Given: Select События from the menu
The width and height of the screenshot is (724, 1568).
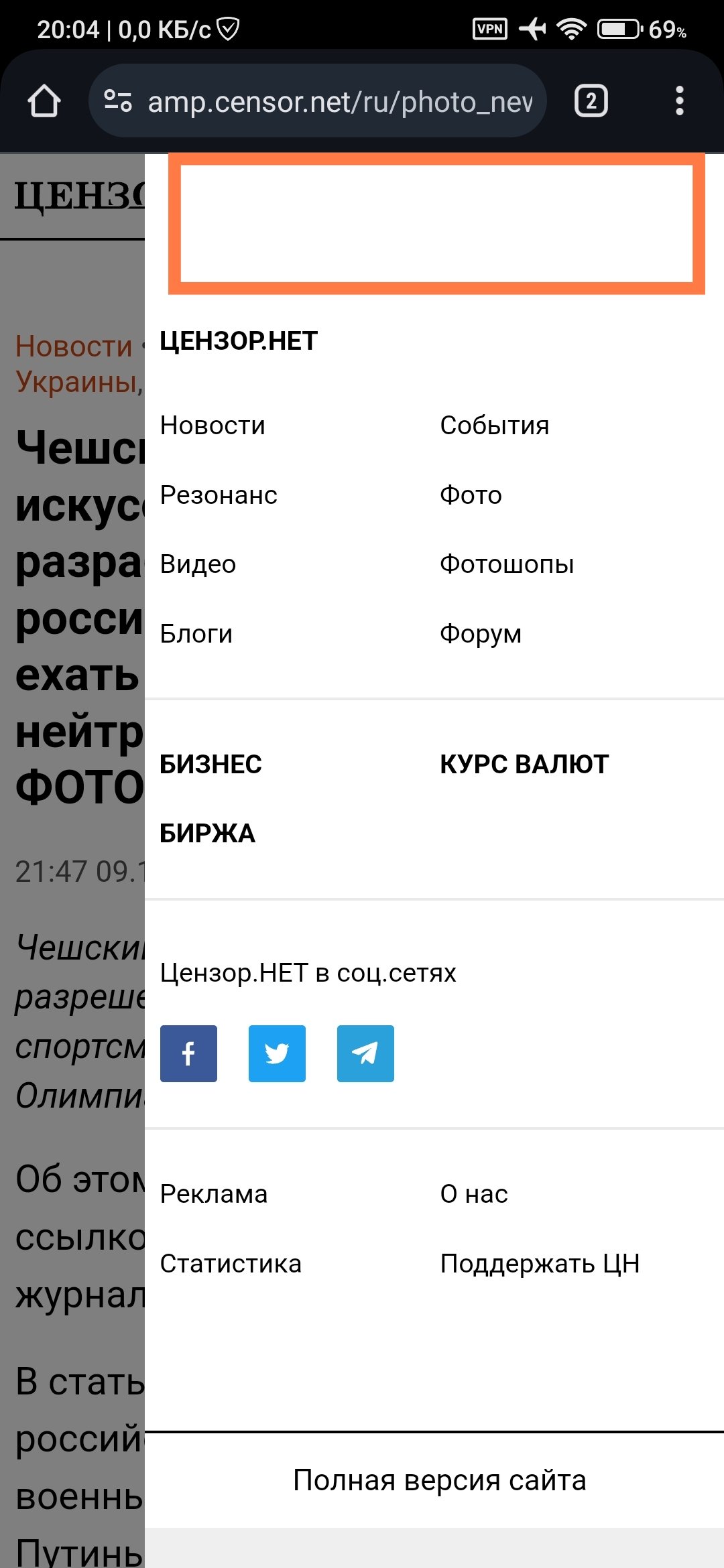Looking at the screenshot, I should [494, 424].
